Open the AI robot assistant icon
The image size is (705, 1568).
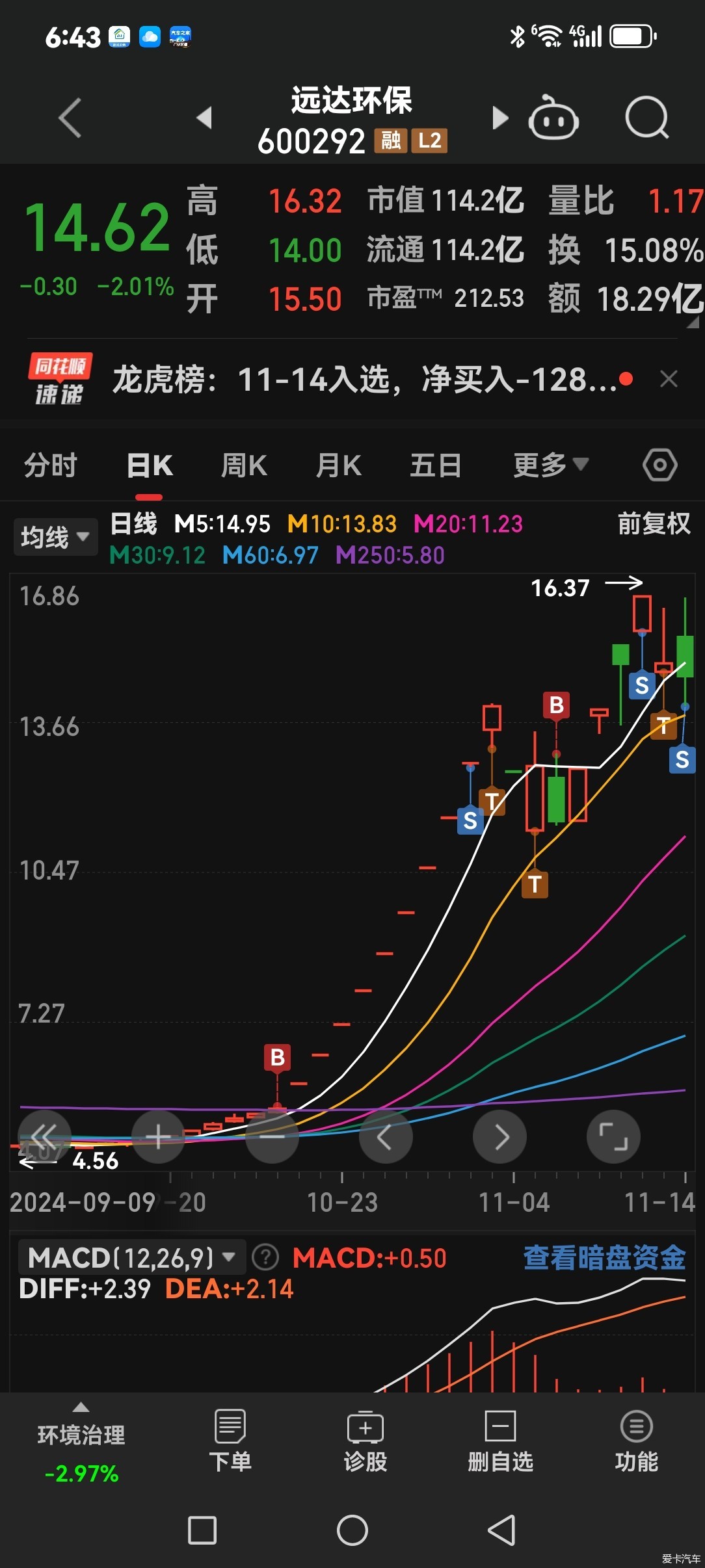point(553,119)
